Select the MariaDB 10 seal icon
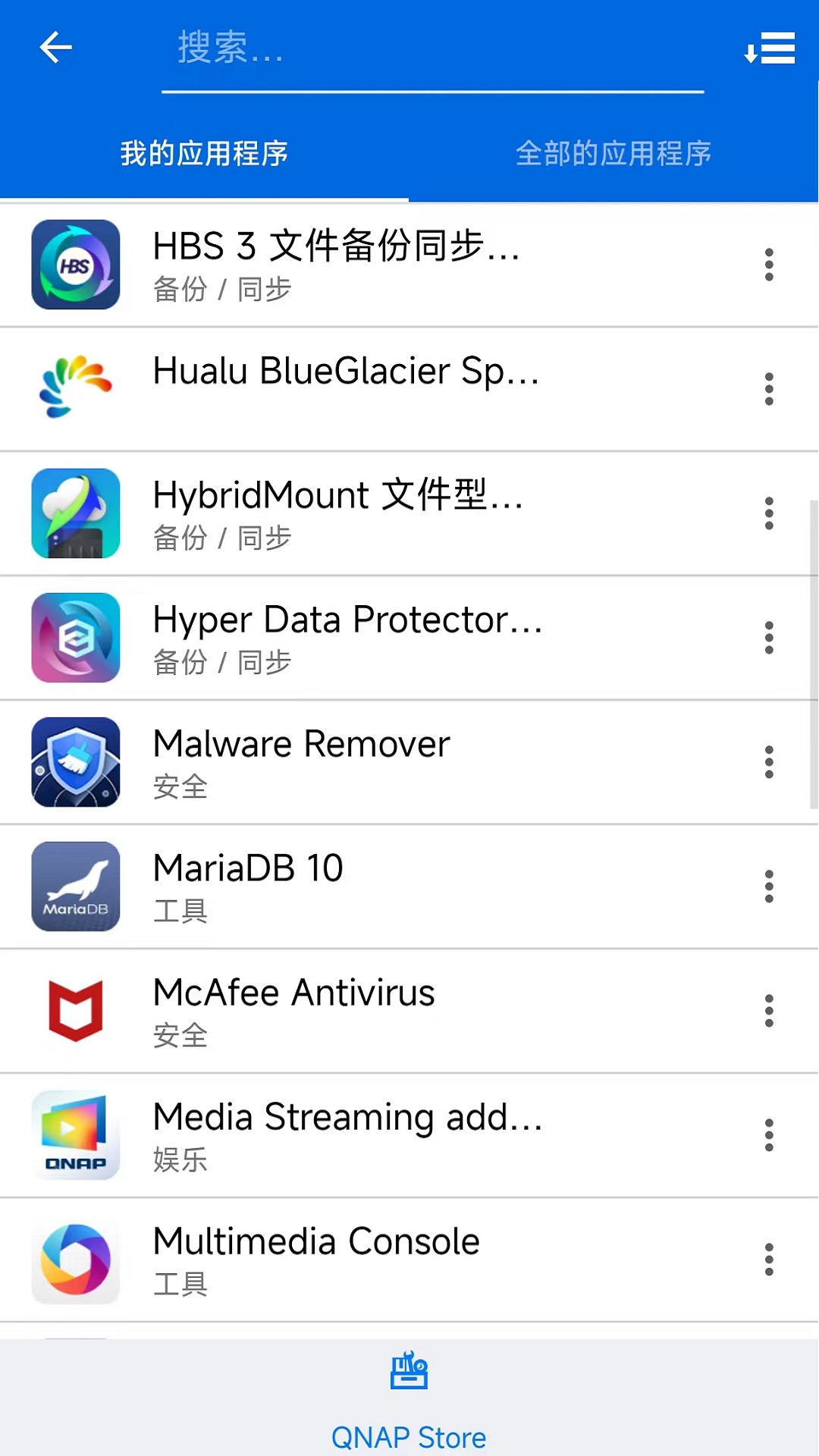The height and width of the screenshot is (1456, 819). 75,886
